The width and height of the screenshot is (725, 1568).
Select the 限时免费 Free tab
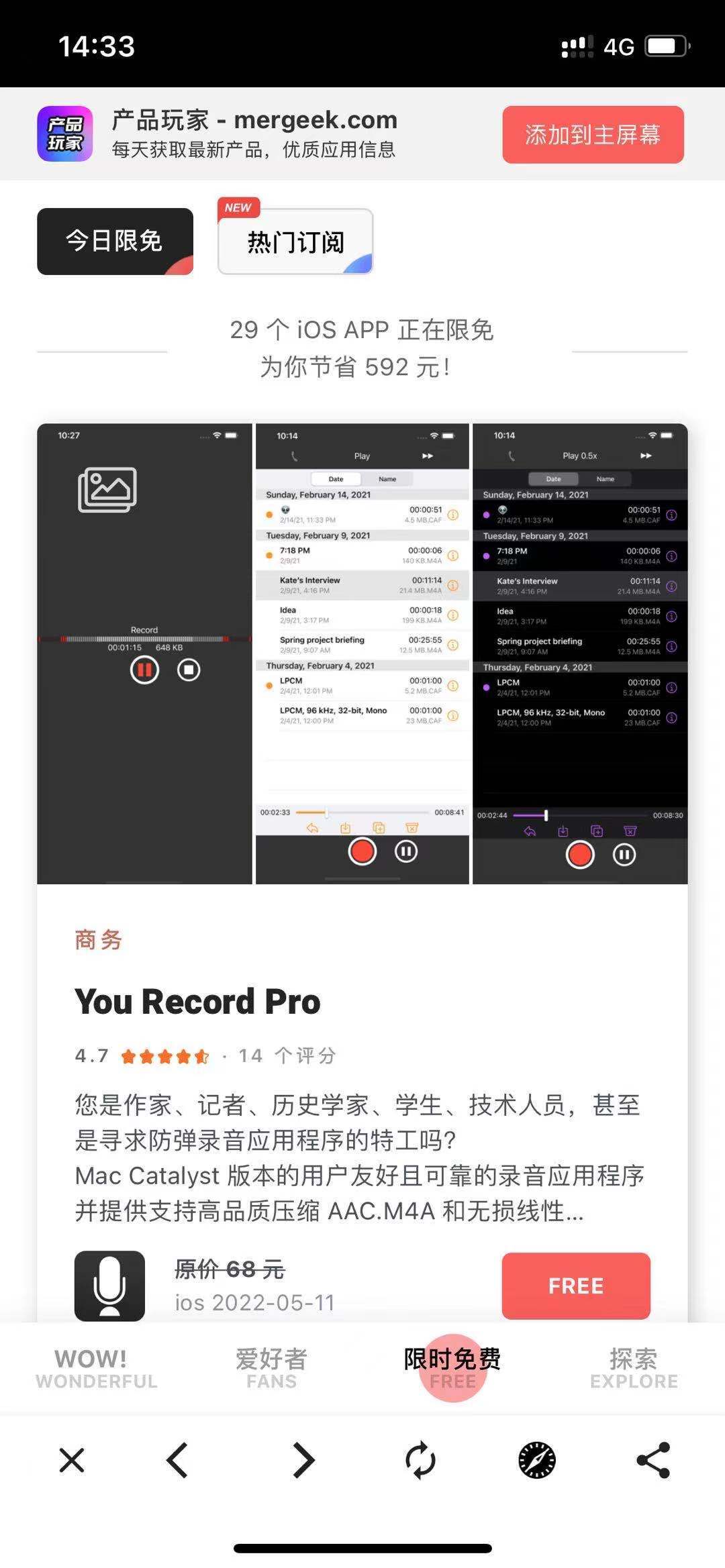[452, 1369]
